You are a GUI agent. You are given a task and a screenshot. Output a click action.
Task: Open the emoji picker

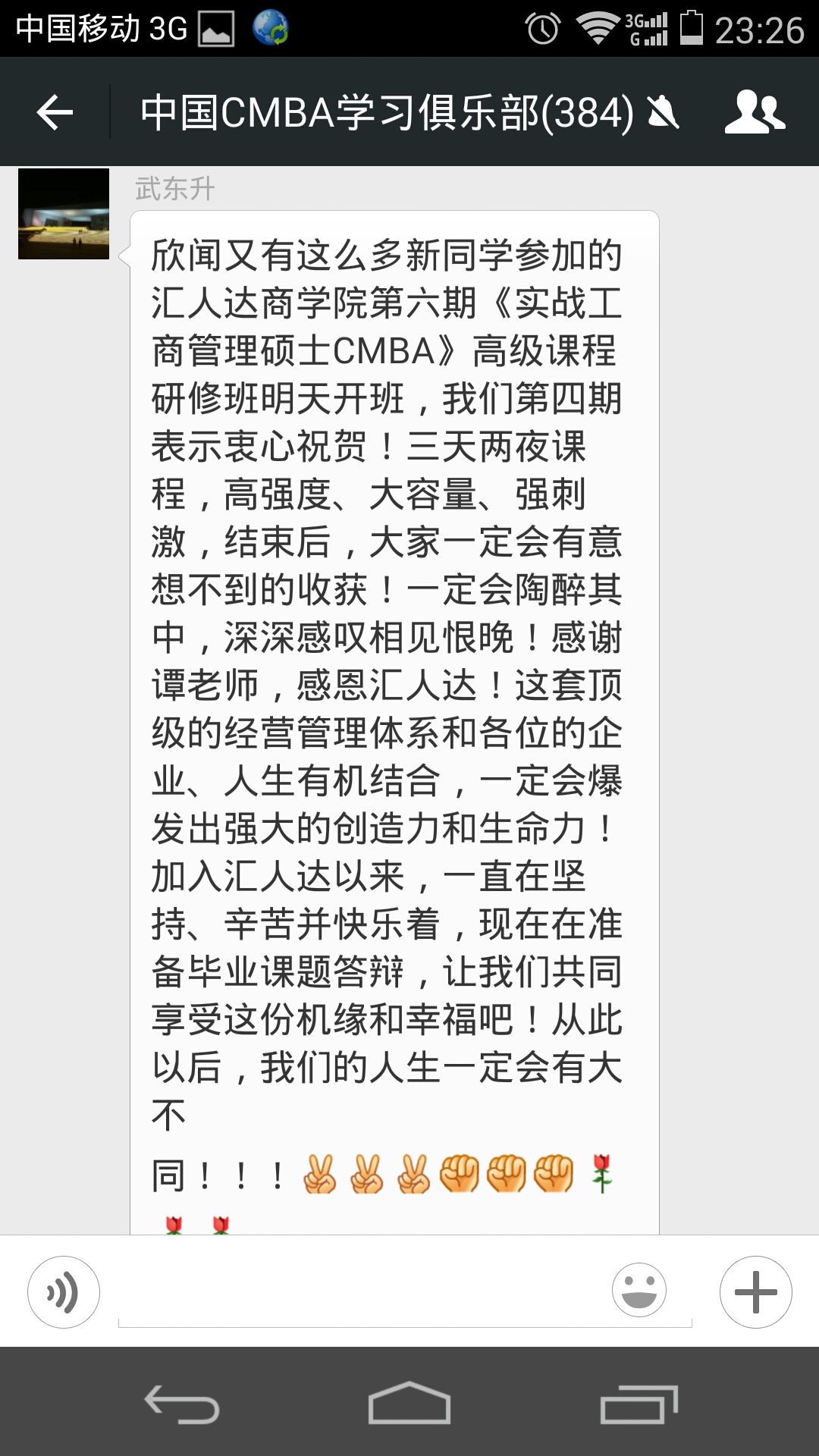639,1290
